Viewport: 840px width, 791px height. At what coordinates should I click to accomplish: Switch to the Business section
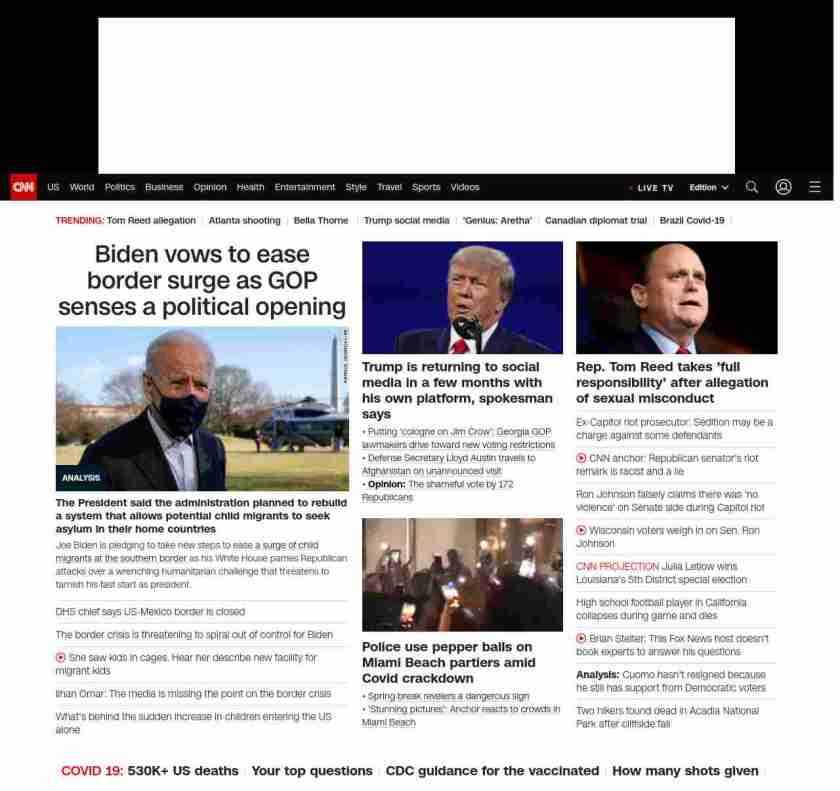click(x=164, y=187)
